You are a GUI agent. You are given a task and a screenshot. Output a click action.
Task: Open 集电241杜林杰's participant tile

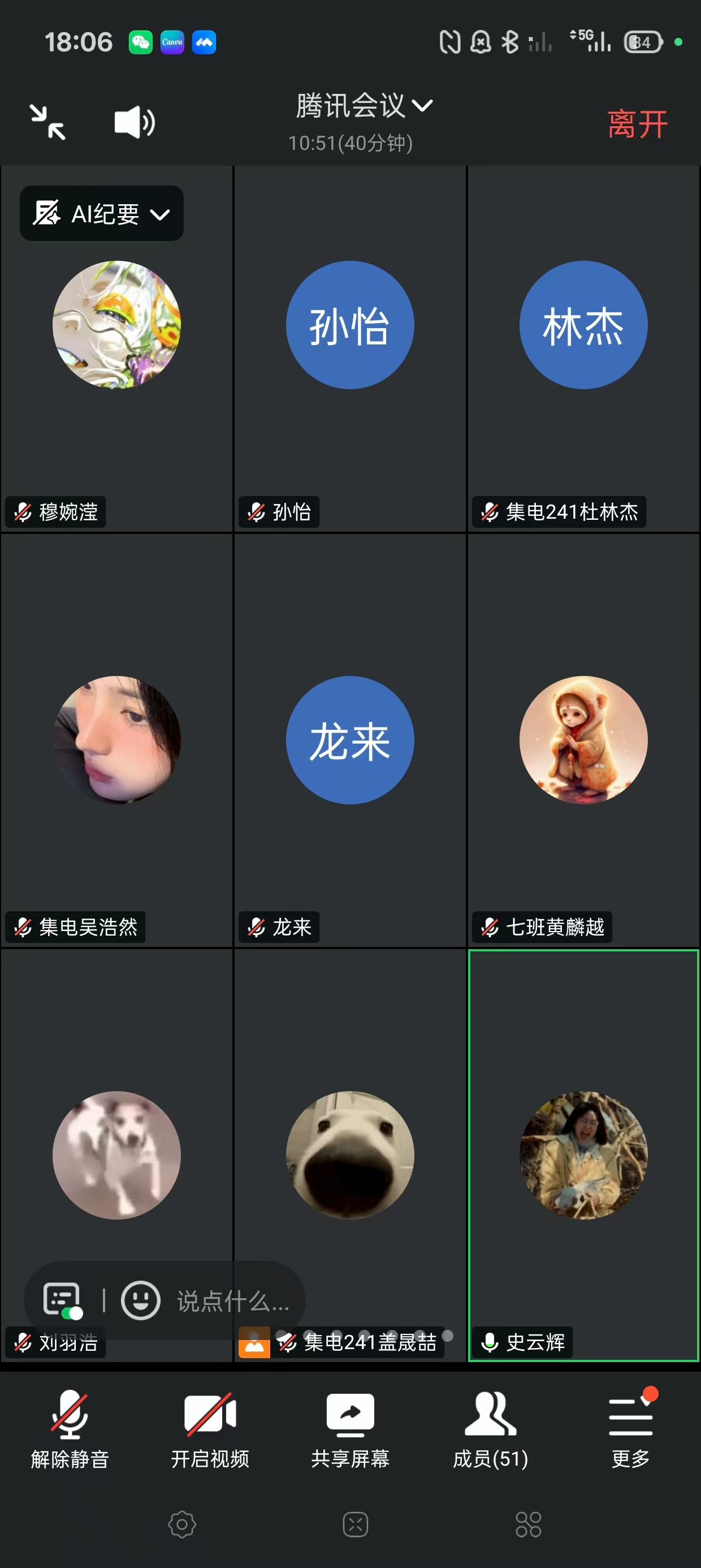point(583,349)
